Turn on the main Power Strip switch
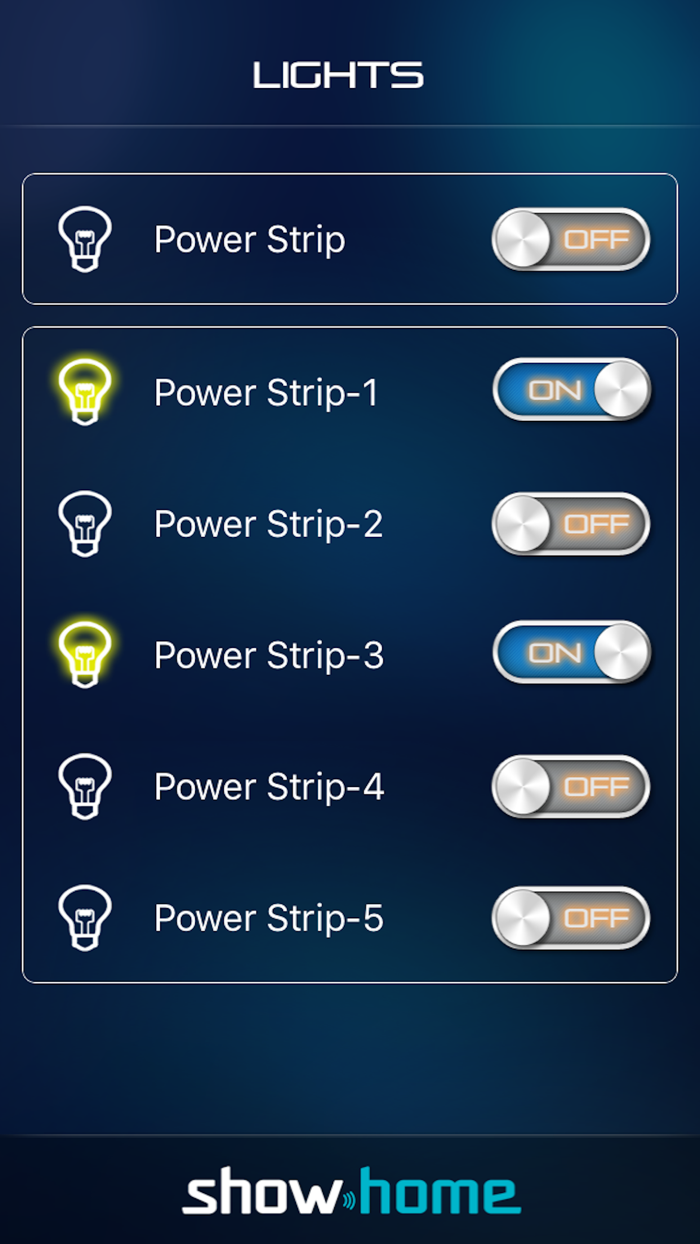 pyautogui.click(x=571, y=240)
